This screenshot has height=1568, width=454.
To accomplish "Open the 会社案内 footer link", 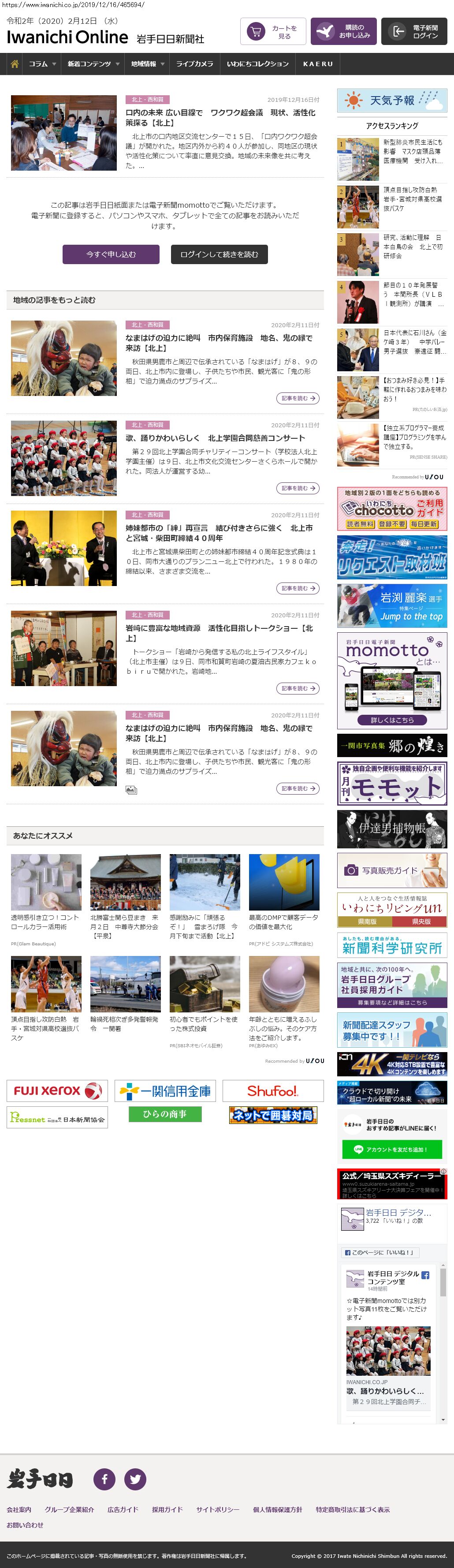I will click(x=19, y=1509).
